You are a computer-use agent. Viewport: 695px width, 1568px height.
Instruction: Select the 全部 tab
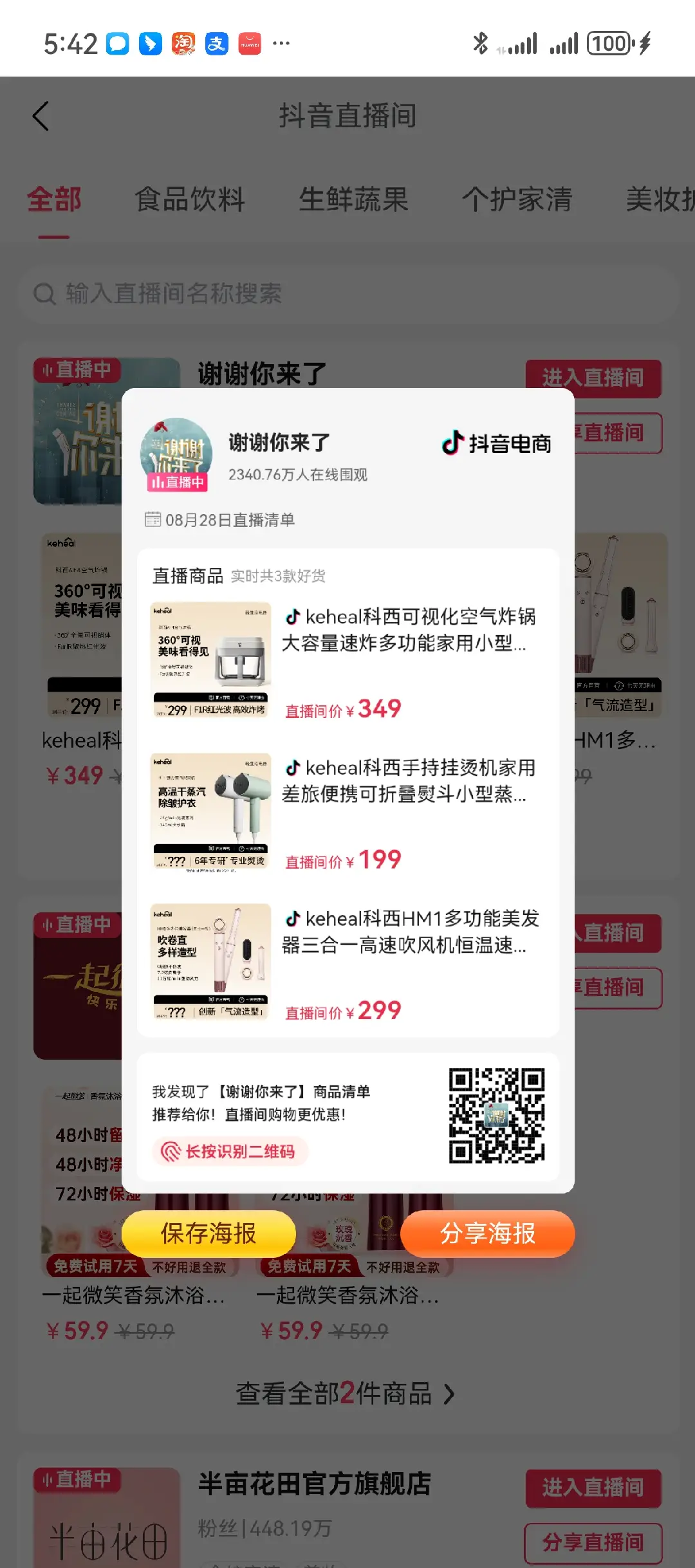coord(54,199)
